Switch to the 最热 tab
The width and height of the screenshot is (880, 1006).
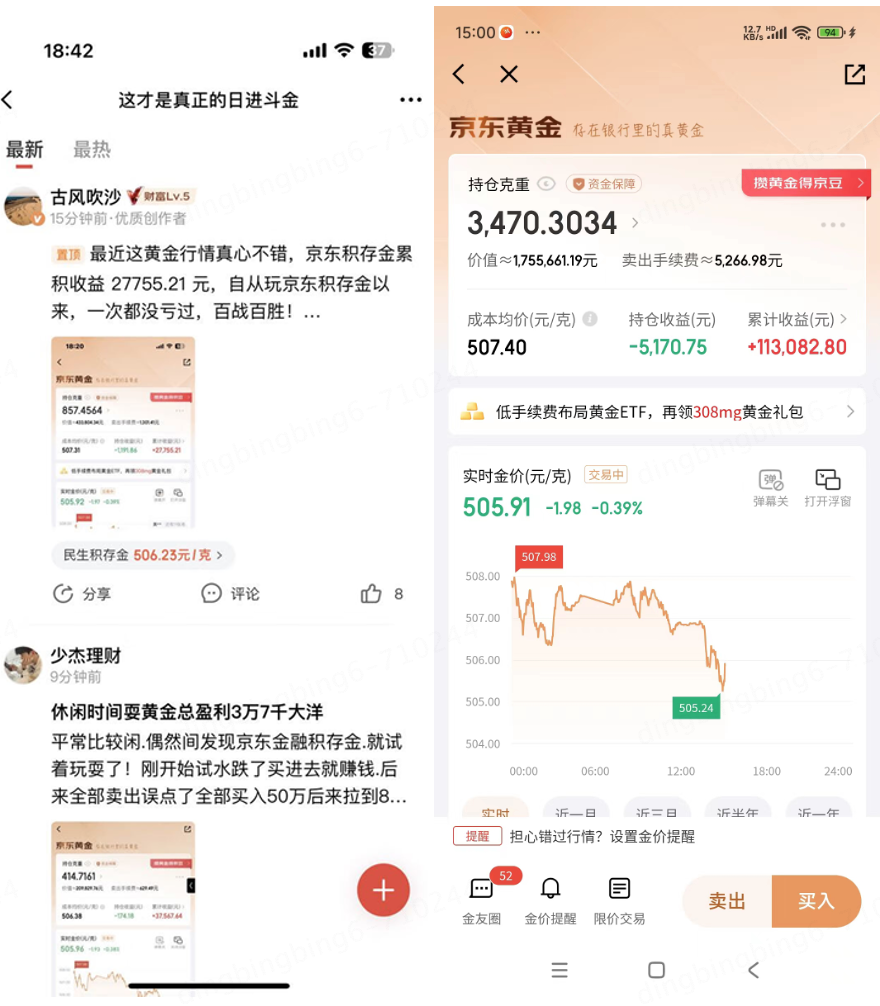pos(92,150)
